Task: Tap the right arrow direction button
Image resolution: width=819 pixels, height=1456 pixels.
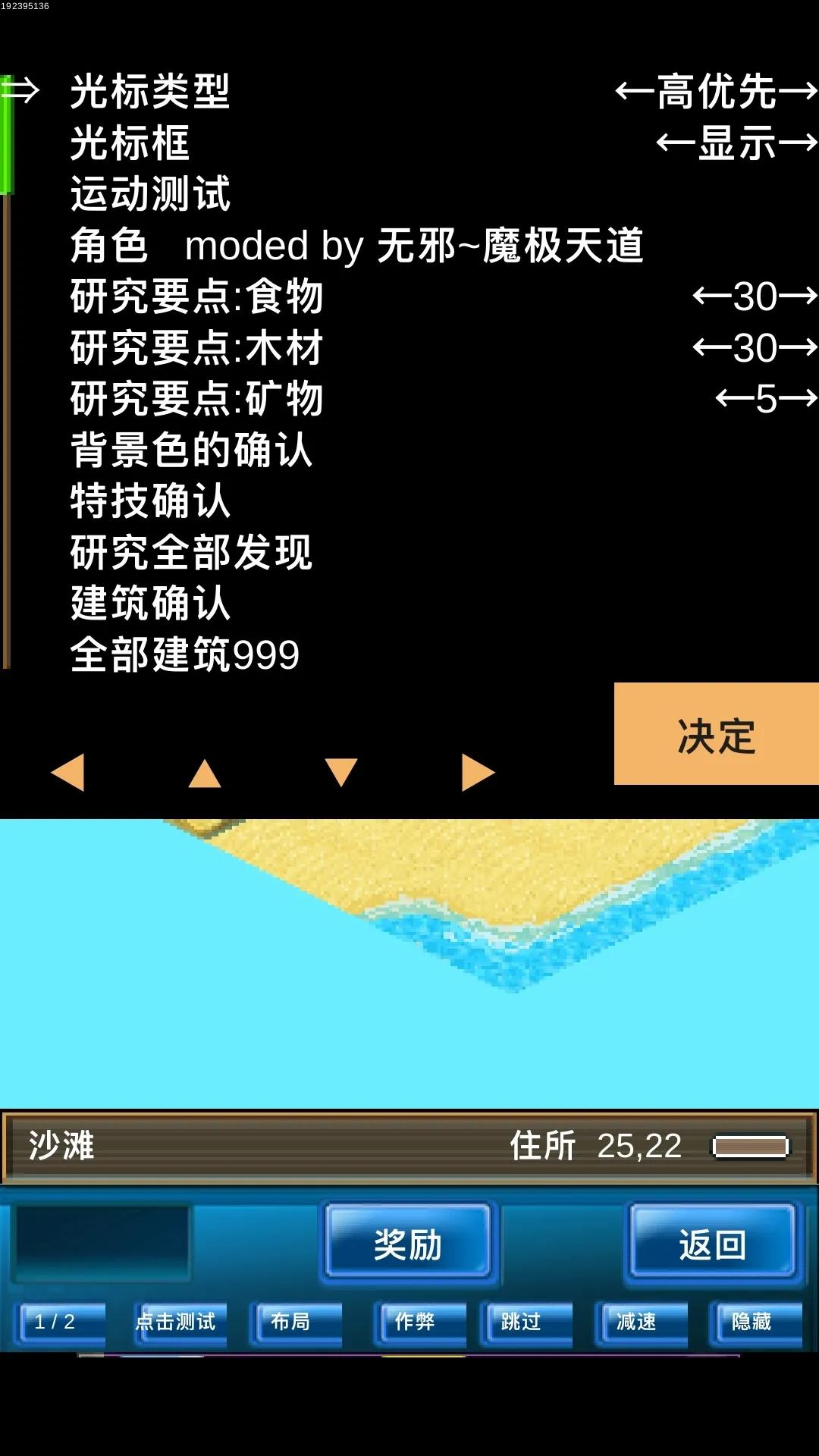Action: pos(478,773)
